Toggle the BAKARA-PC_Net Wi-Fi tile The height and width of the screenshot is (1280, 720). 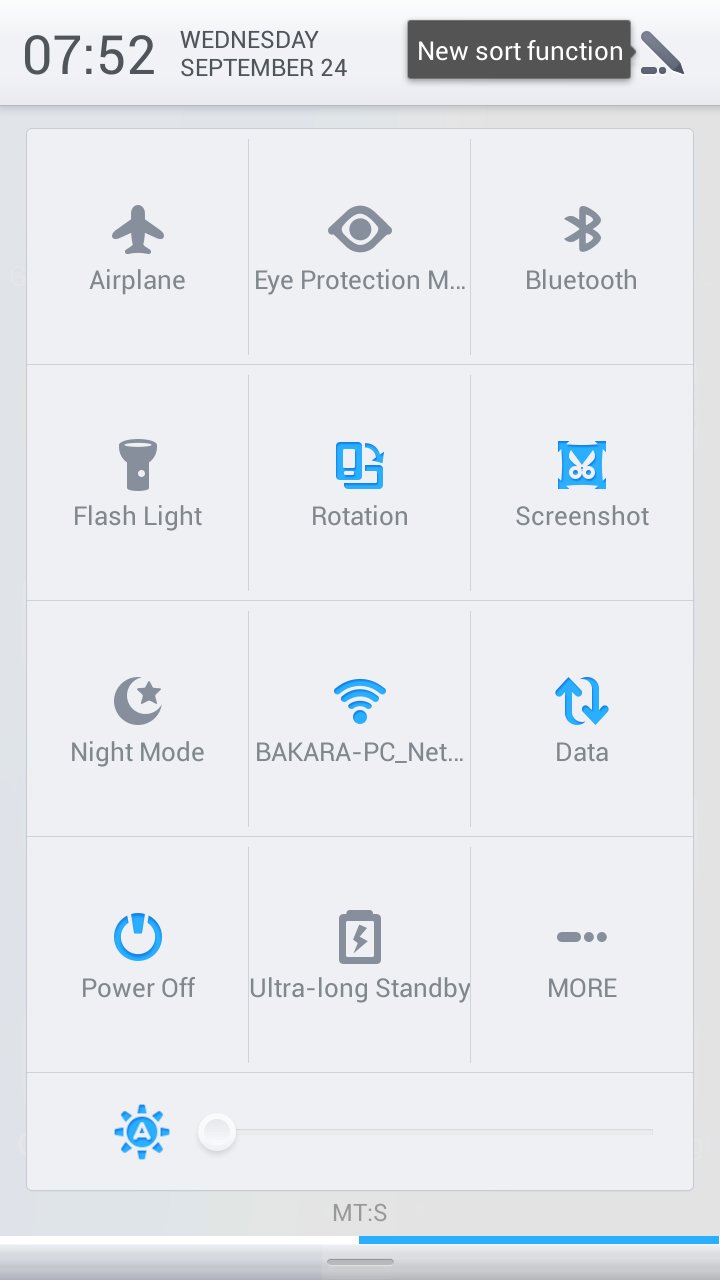tap(360, 719)
